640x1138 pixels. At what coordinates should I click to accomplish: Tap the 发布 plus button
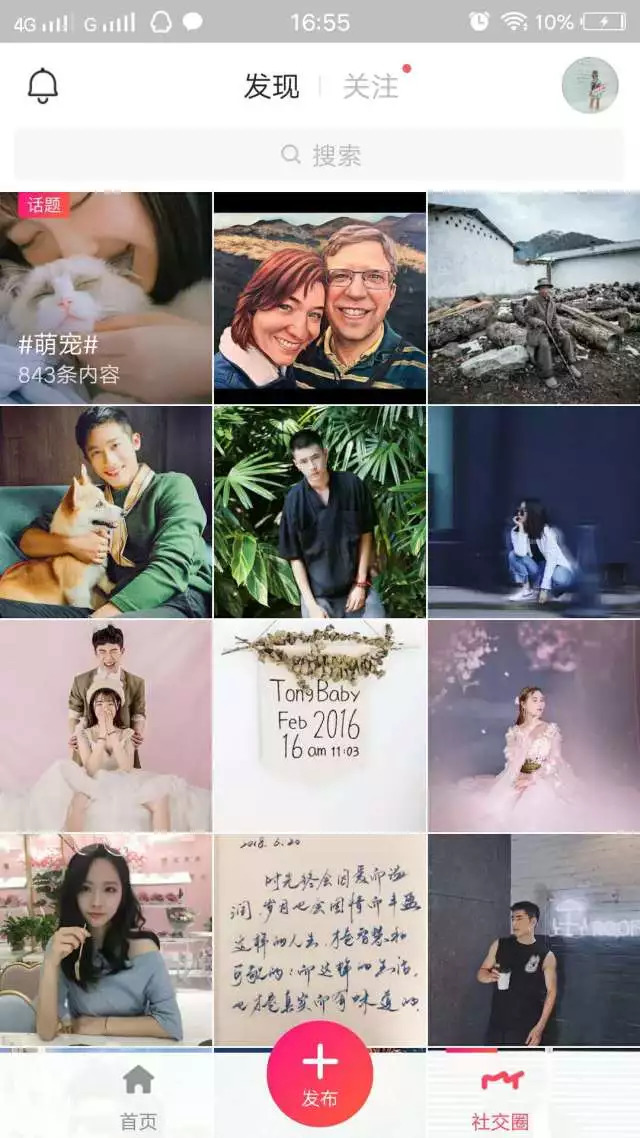click(320, 1073)
